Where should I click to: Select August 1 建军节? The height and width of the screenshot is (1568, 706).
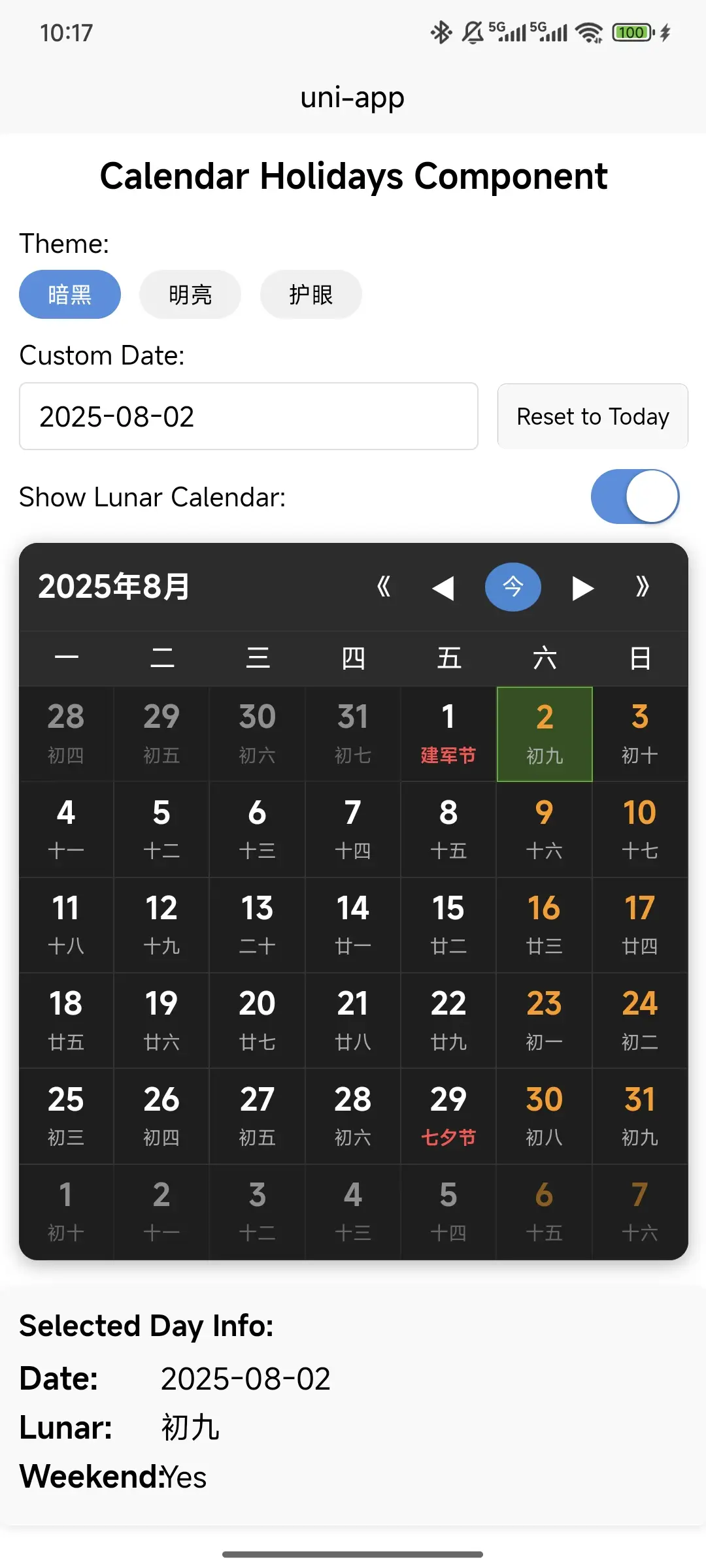click(x=448, y=734)
